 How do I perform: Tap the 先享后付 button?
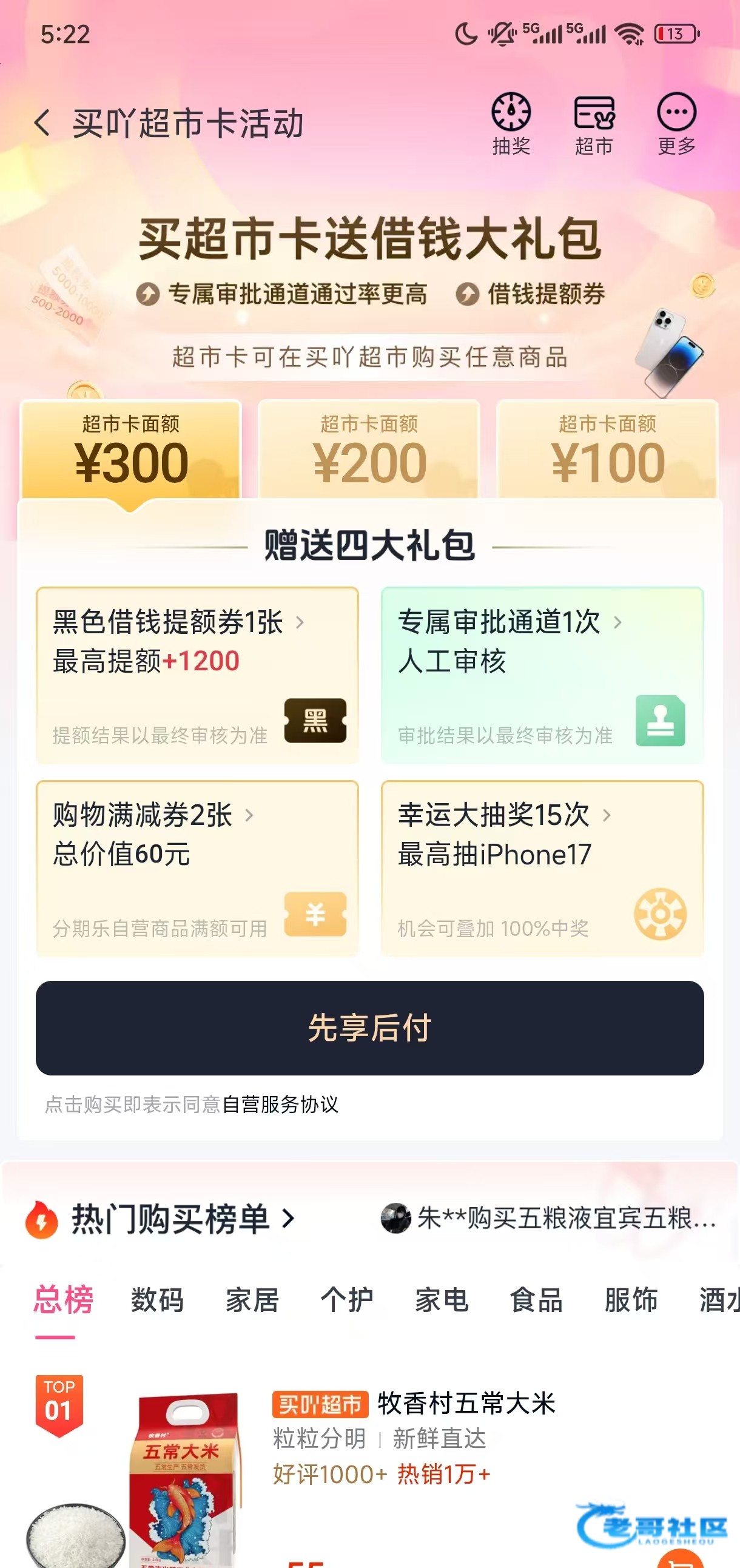(x=369, y=1028)
